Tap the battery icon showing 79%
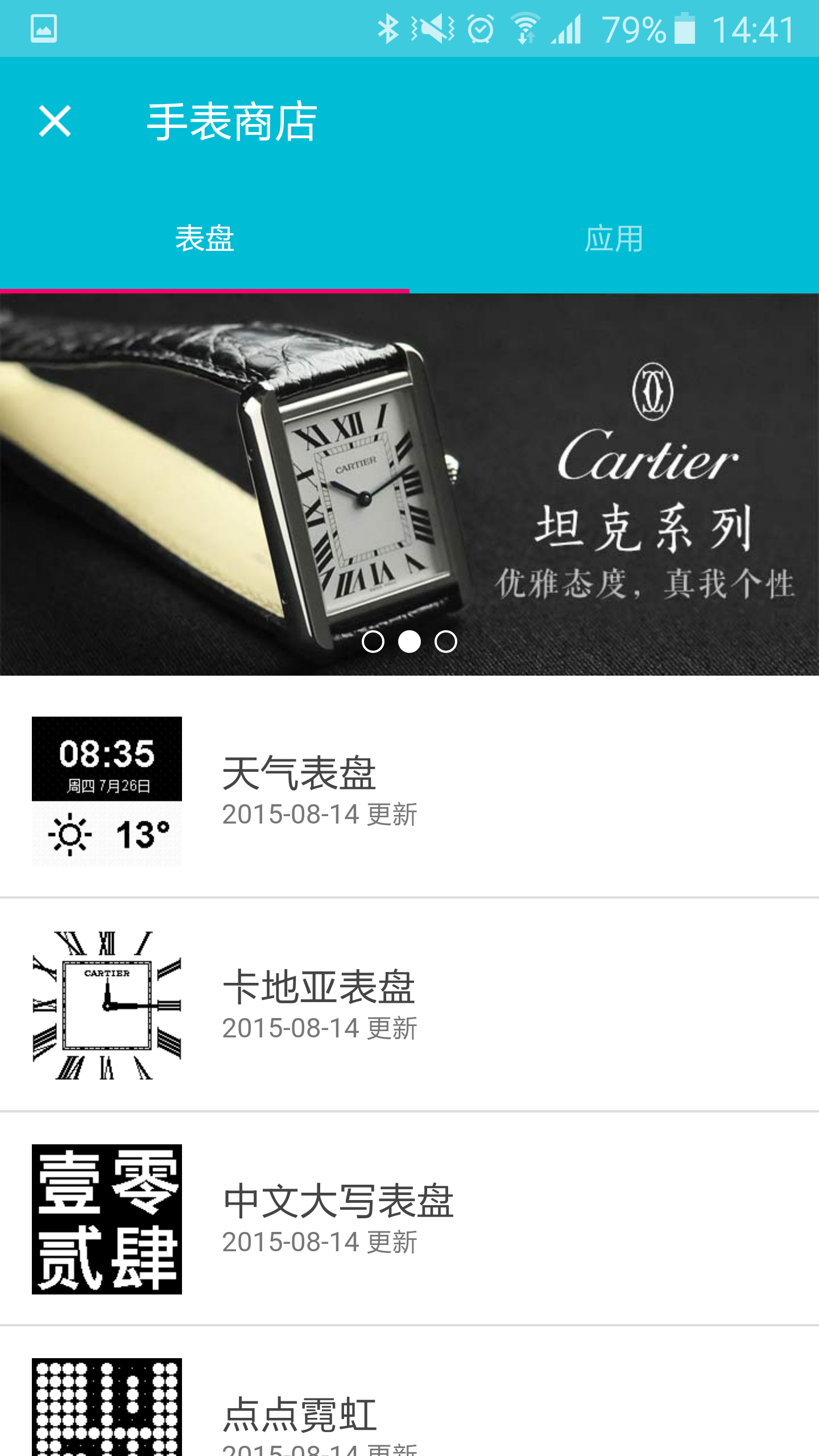This screenshot has width=819, height=1456. 685,31
